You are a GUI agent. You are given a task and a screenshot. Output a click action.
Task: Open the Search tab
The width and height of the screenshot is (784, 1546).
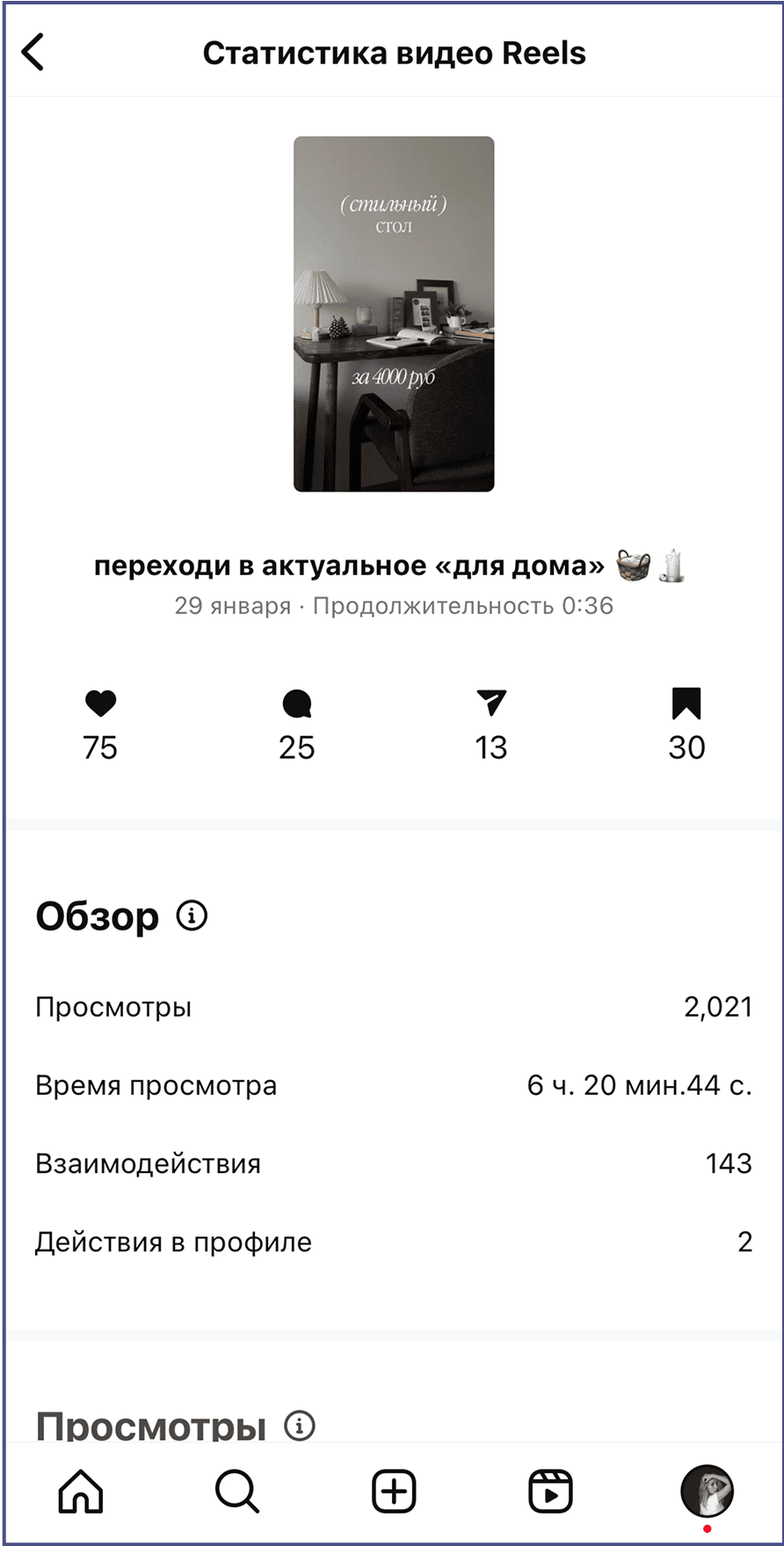(x=236, y=1491)
